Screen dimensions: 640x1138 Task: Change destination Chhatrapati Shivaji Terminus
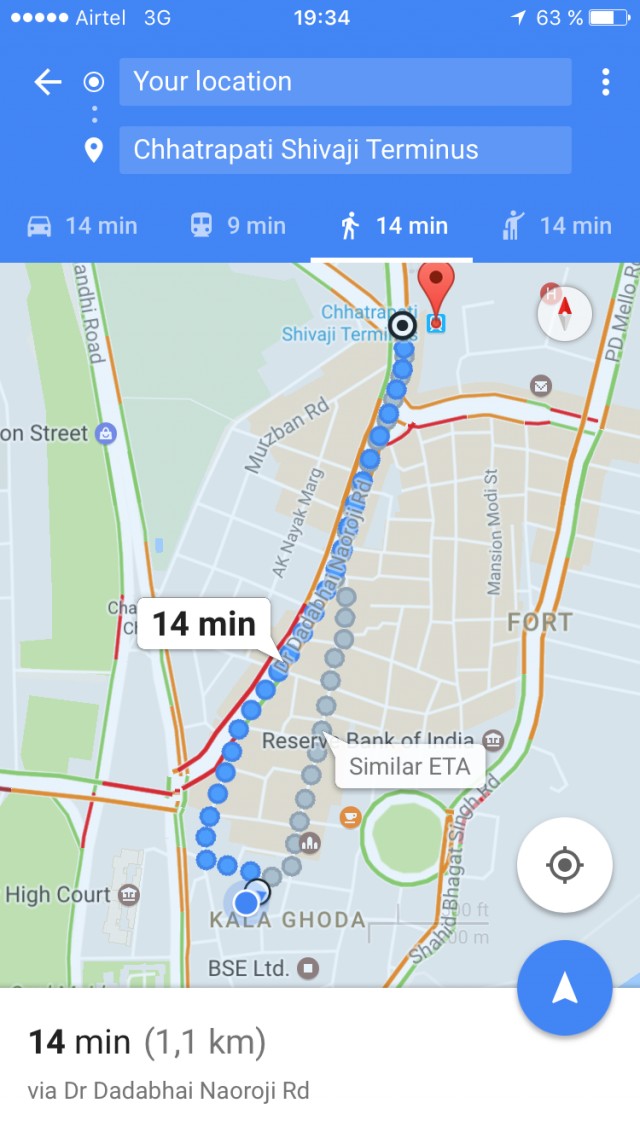[x=345, y=150]
